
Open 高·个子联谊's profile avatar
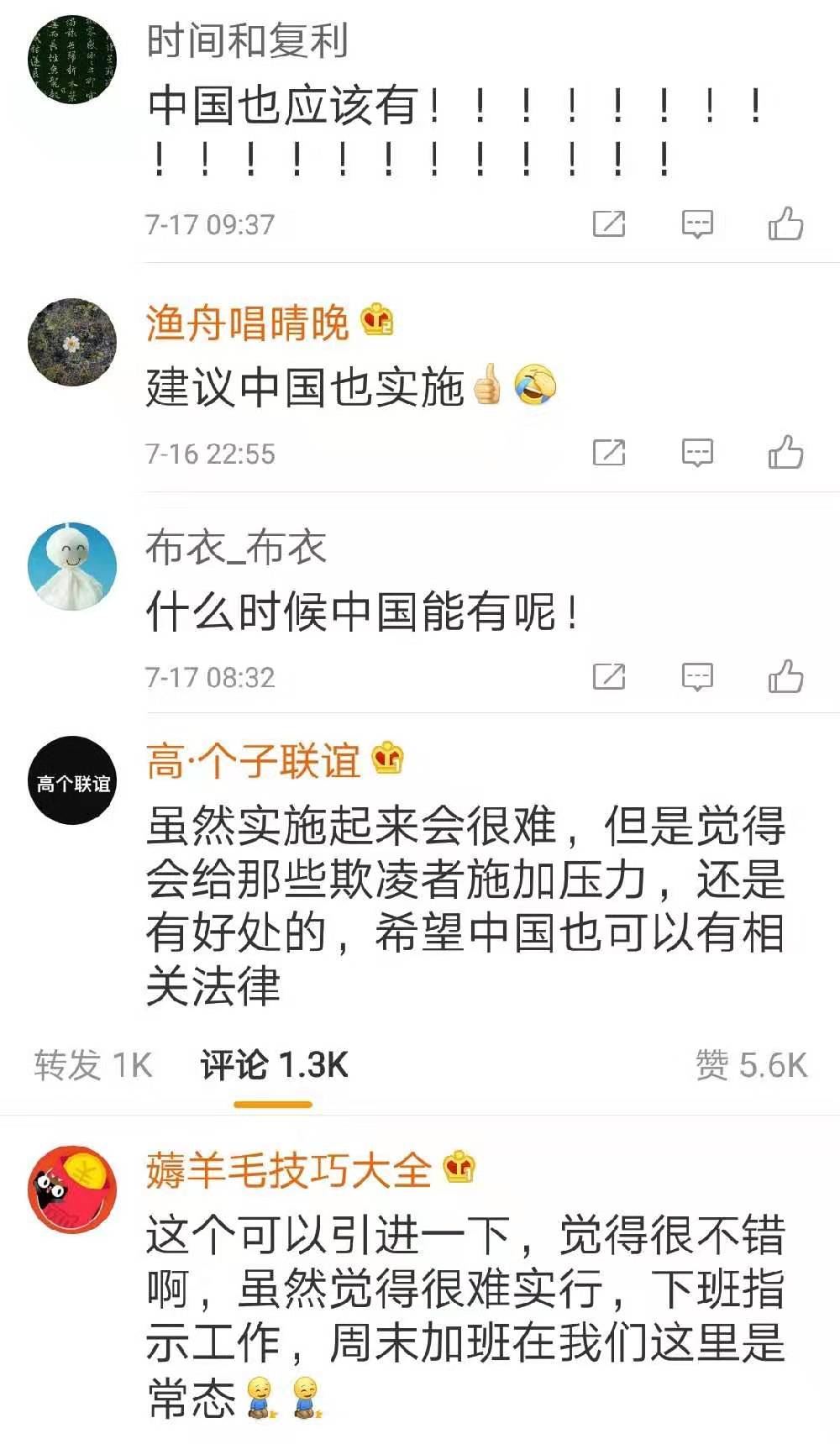pos(72,781)
